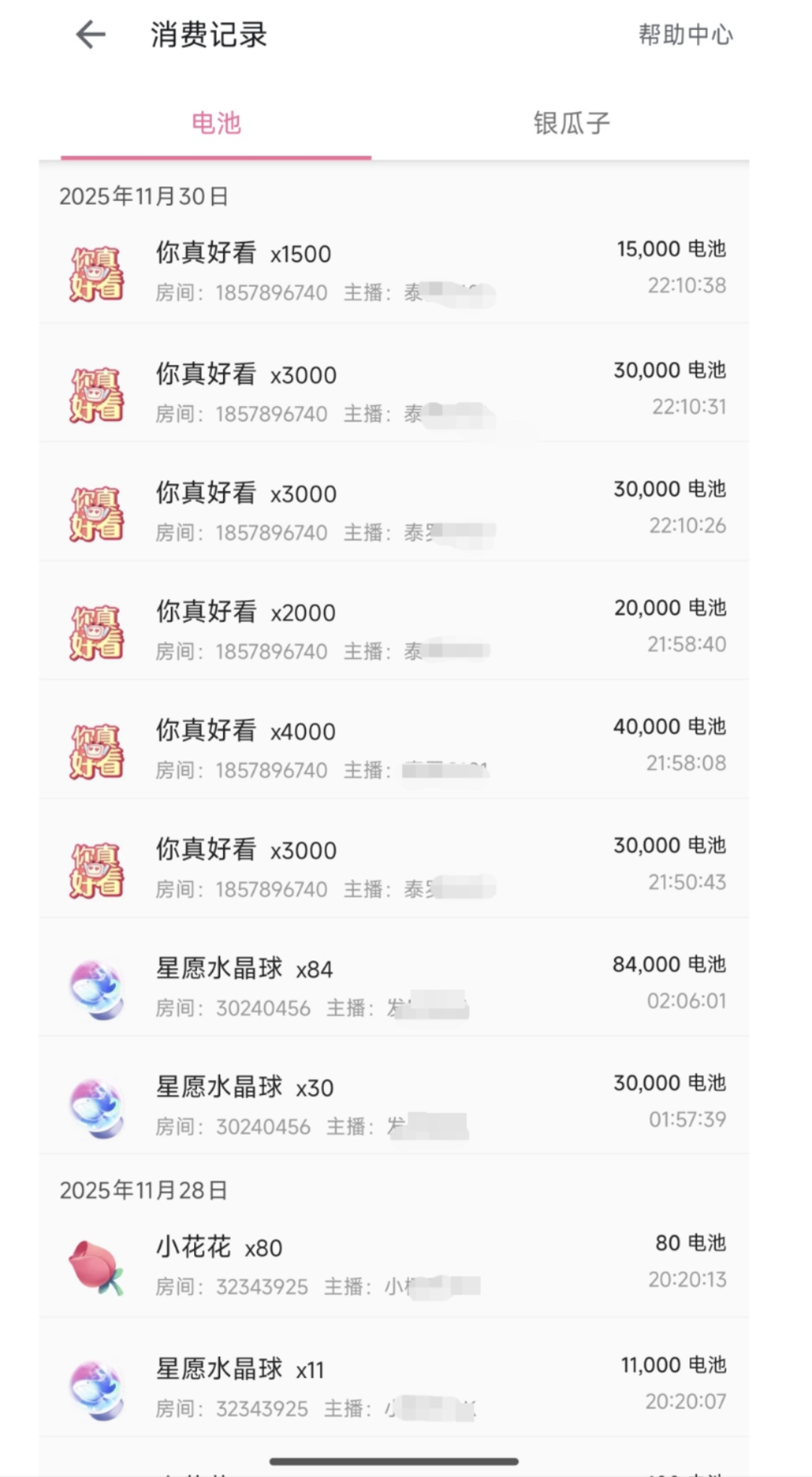
Task: Select room number 1857896740 in the first record
Action: [x=271, y=292]
